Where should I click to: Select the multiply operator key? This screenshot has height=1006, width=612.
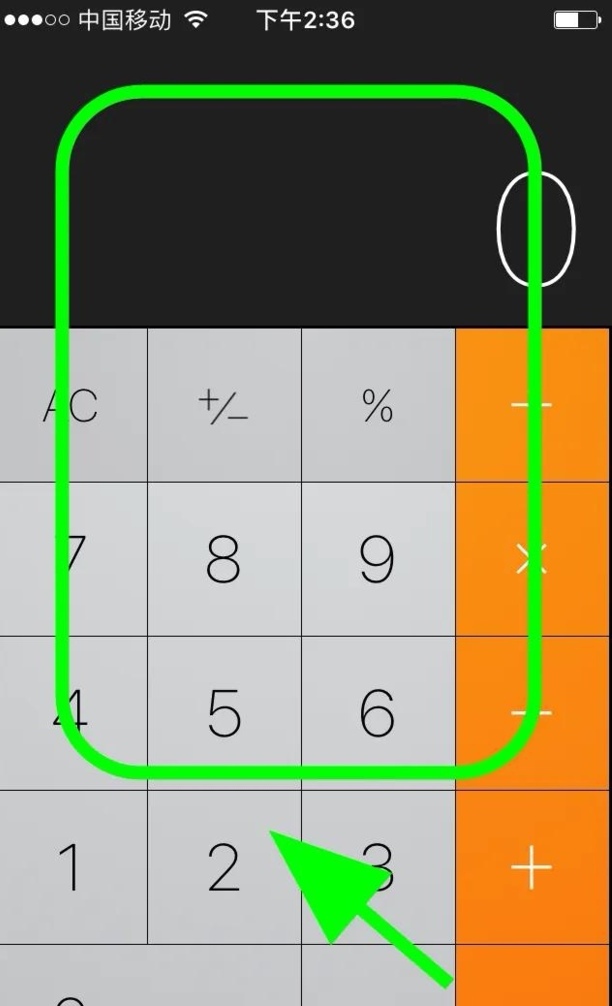point(532,559)
